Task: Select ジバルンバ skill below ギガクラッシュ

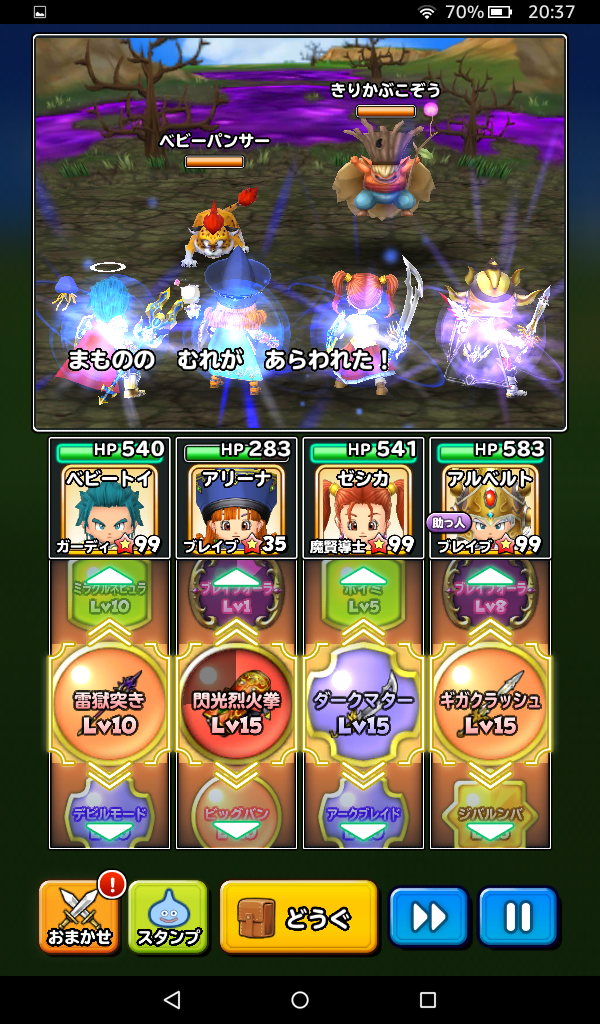Action: [x=490, y=815]
